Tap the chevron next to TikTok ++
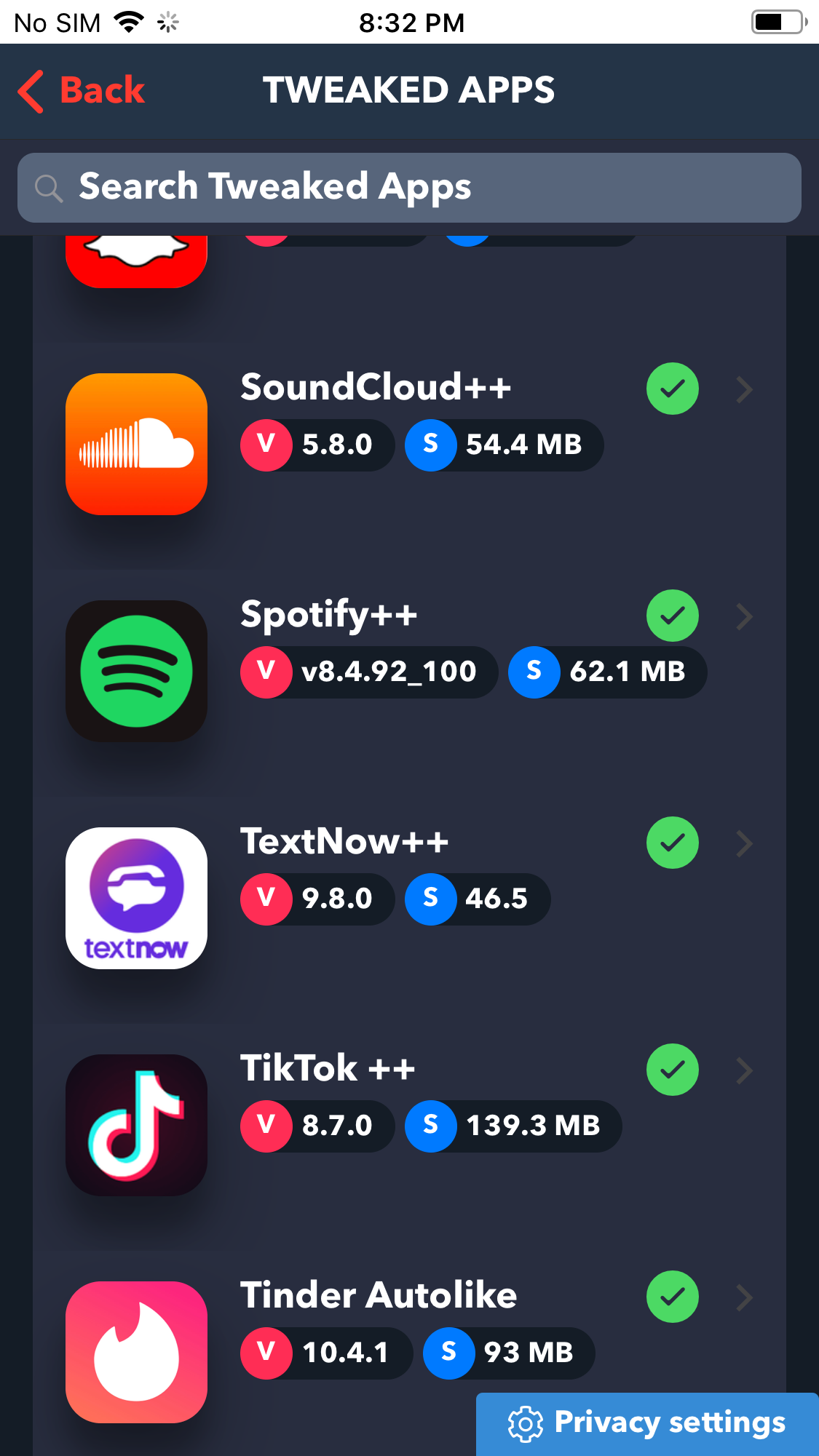 744,1070
